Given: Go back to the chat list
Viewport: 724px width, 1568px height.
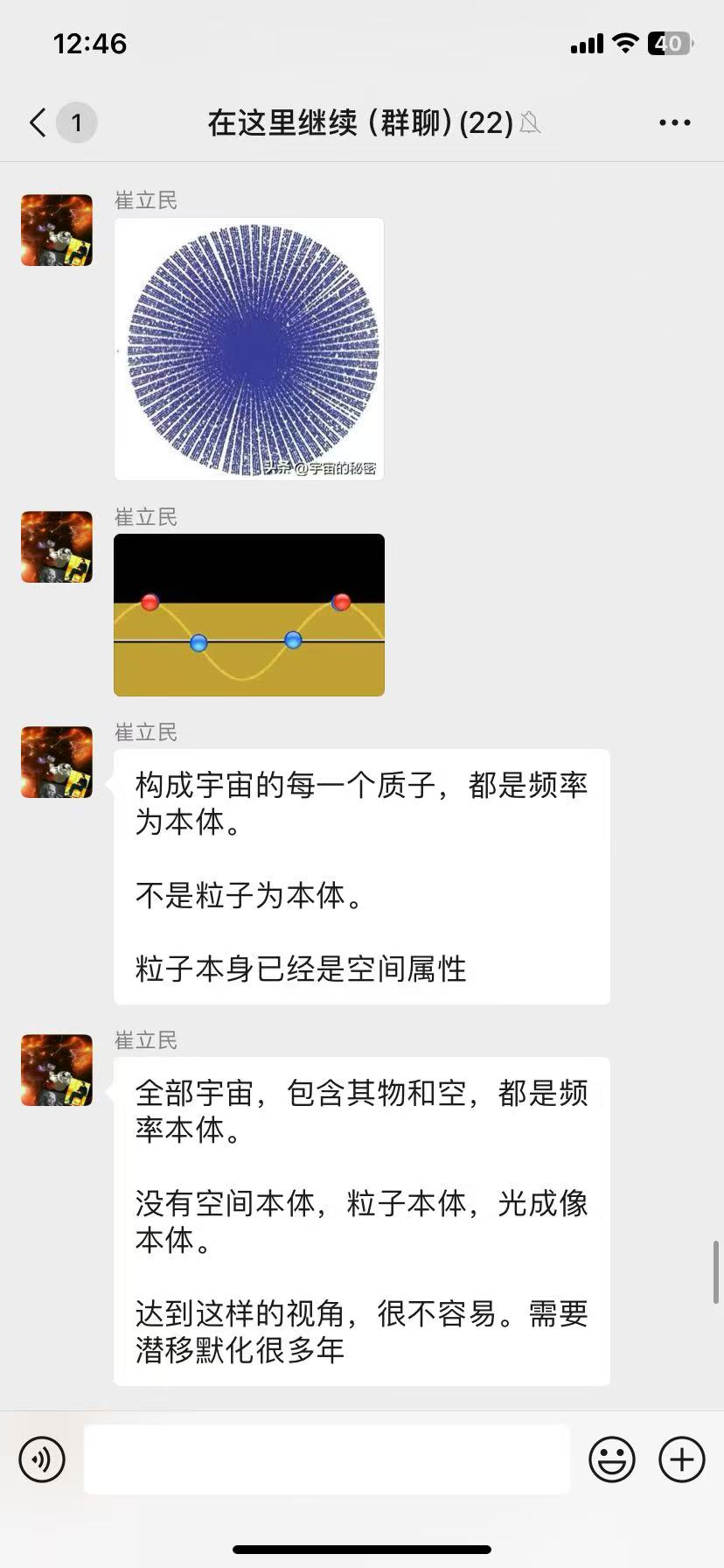Looking at the screenshot, I should (38, 122).
